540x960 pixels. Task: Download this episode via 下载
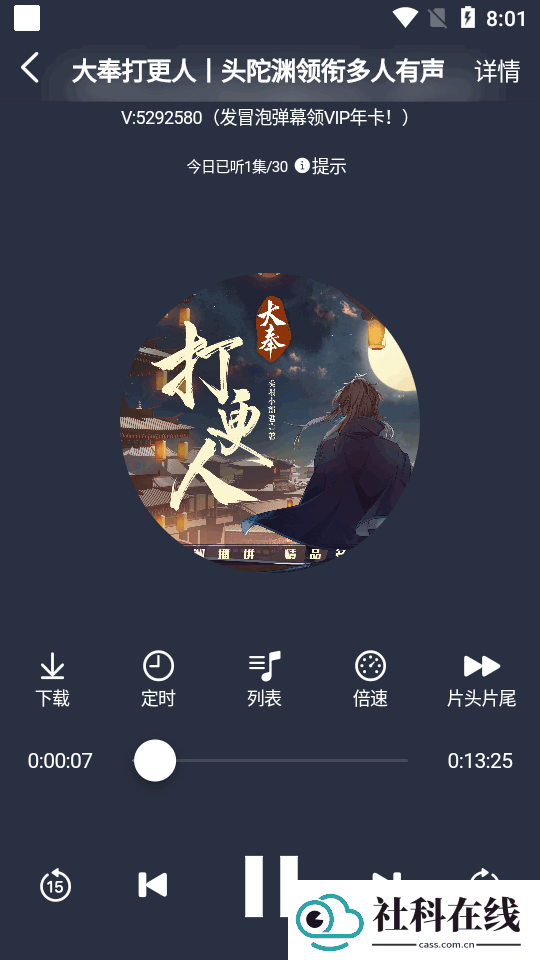(53, 680)
